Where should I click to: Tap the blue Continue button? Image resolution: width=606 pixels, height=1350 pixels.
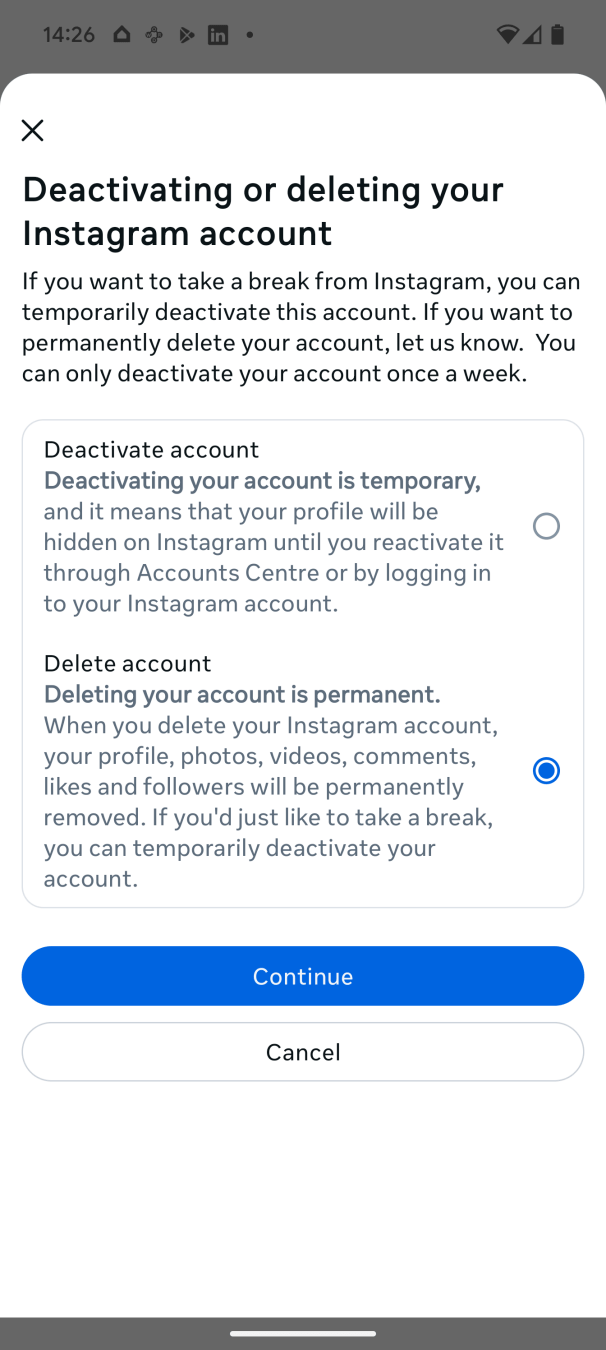[x=303, y=976]
